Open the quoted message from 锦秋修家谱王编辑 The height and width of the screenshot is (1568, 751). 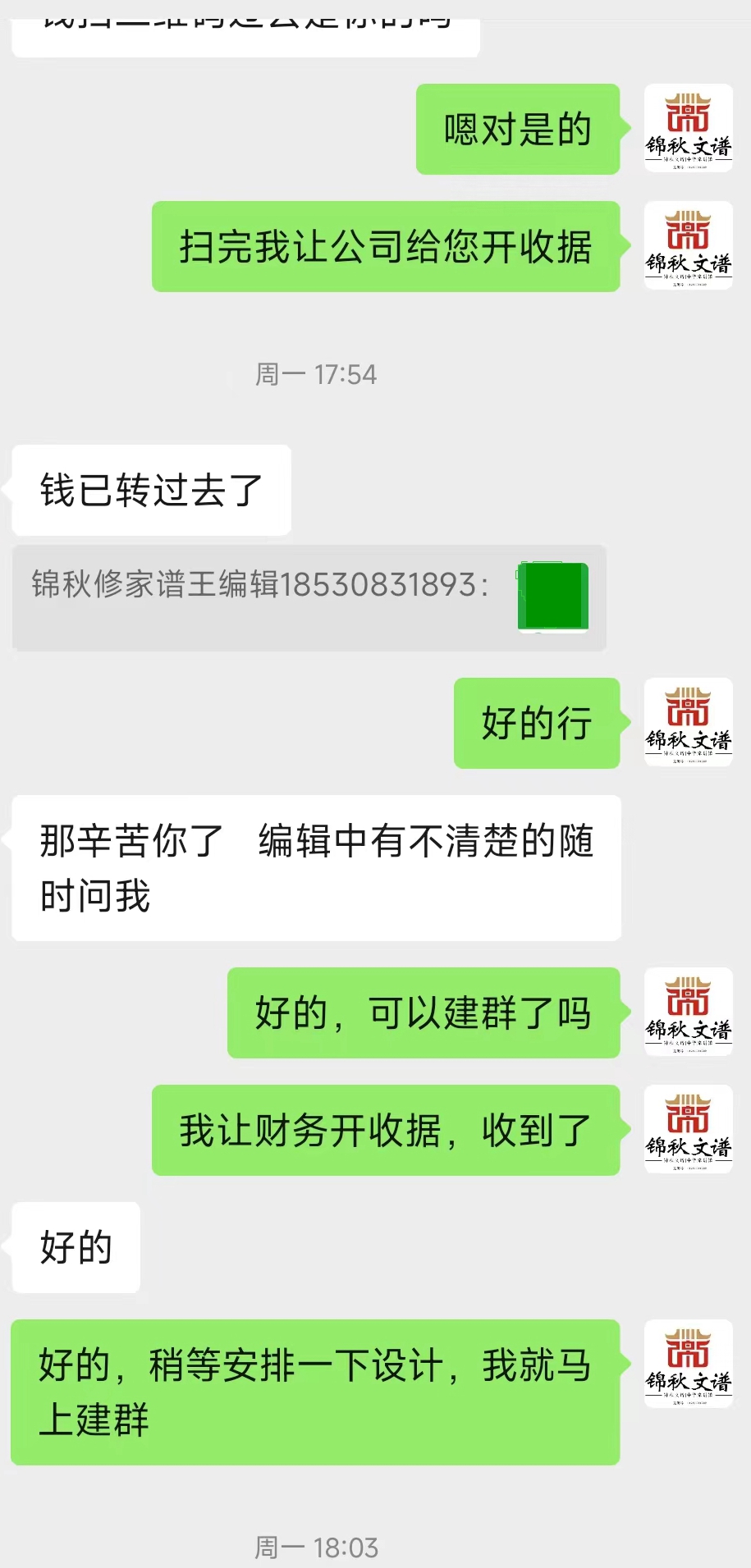click(309, 597)
